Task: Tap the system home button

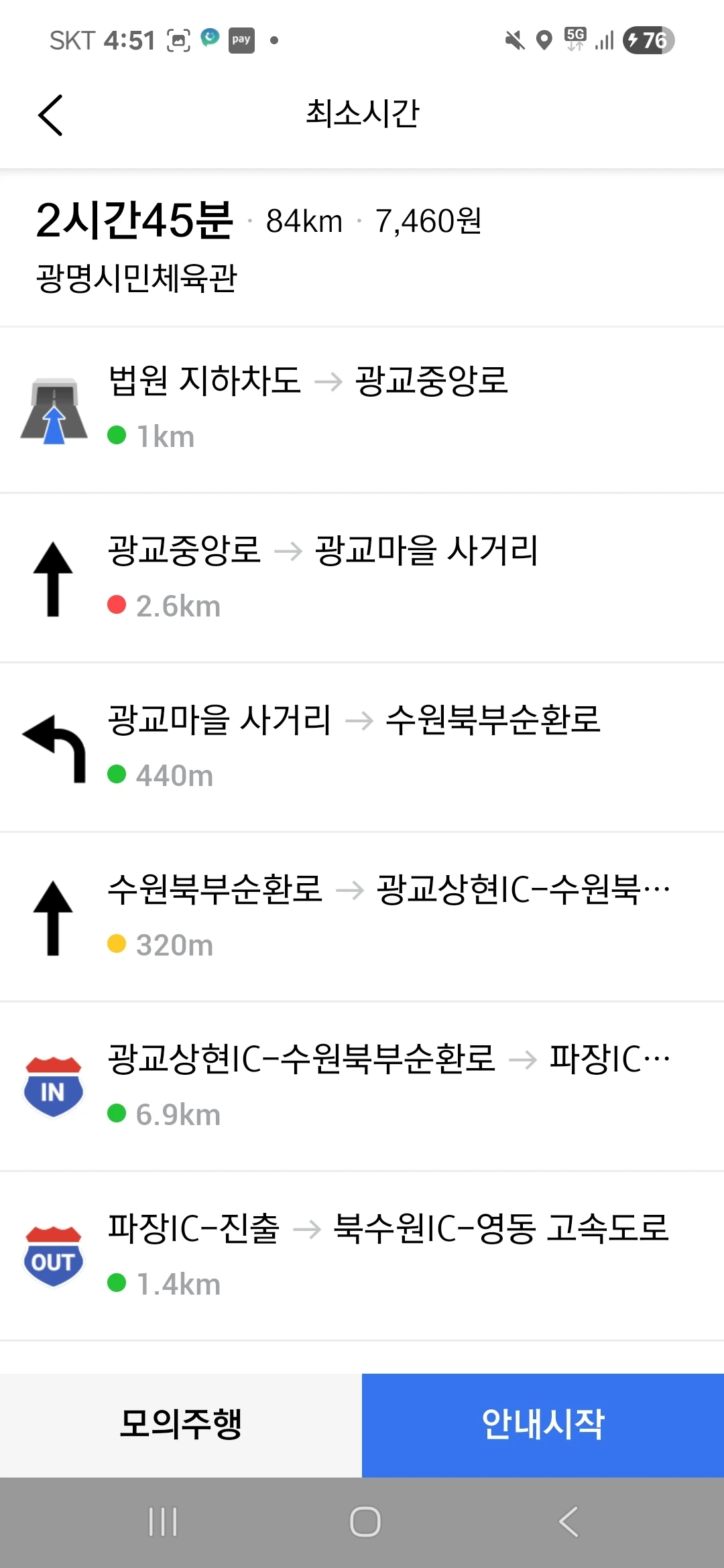Action: pyautogui.click(x=365, y=1521)
